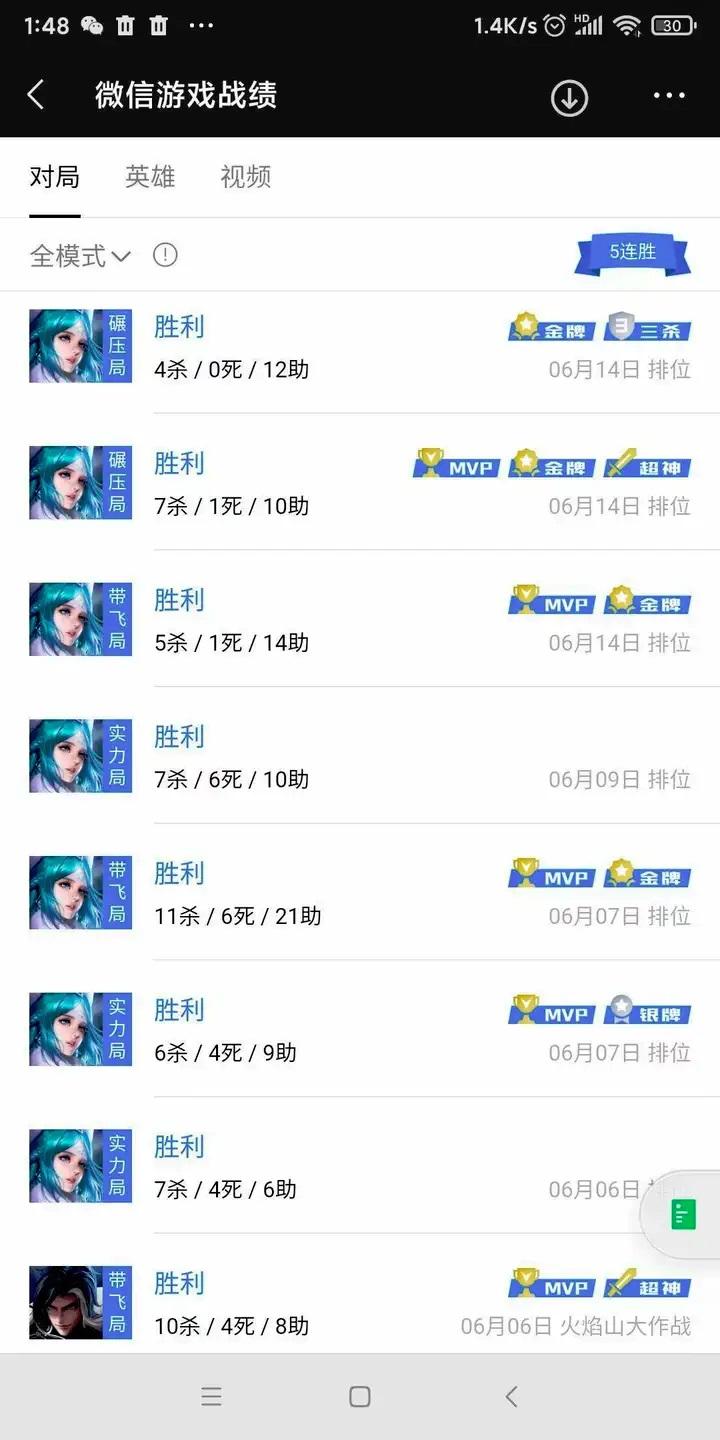Viewport: 720px width, 1440px height.
Task: Tap the green floating note button
Action: 684,1215
